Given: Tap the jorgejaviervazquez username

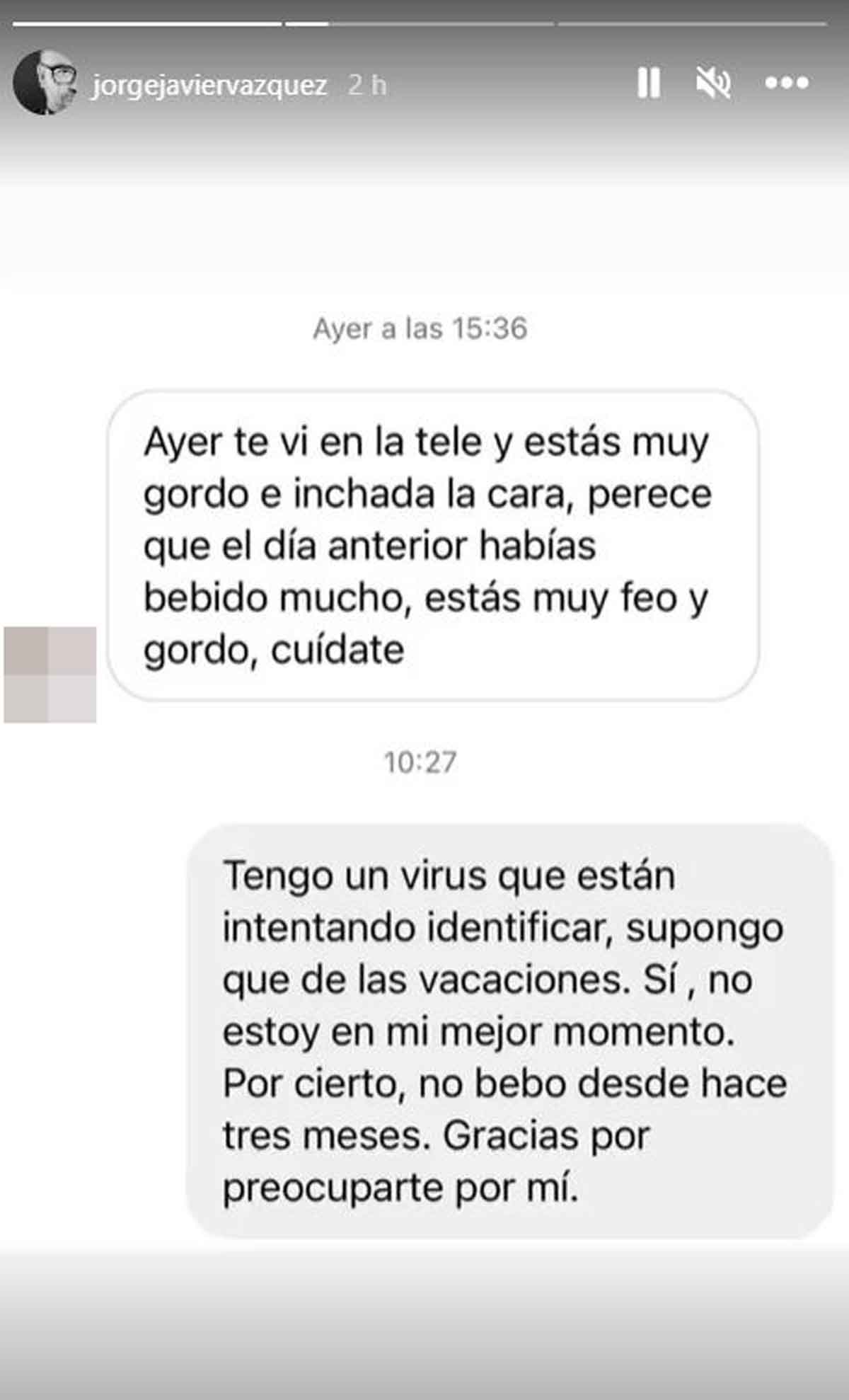Looking at the screenshot, I should (x=209, y=85).
